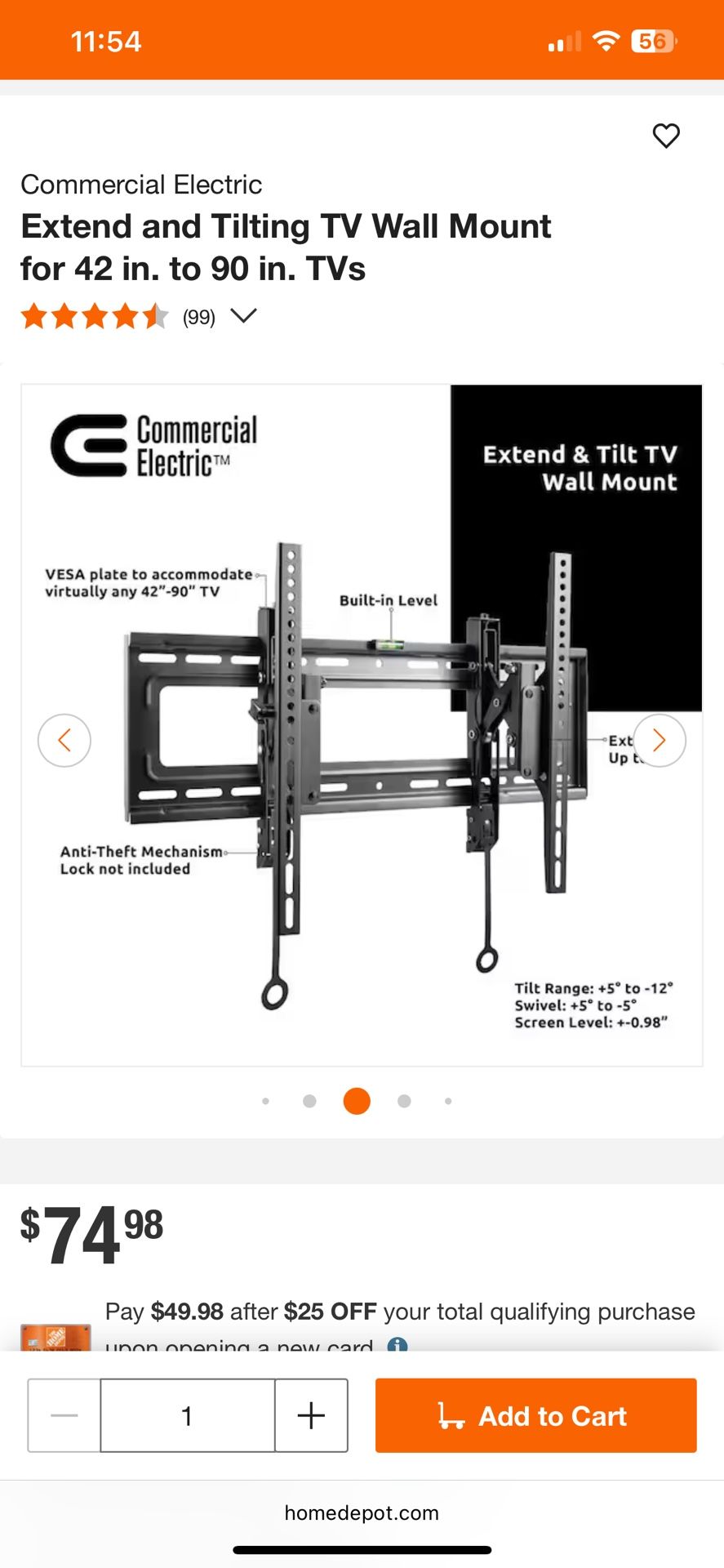Viewport: 724px width, 1568px height.
Task: Increase quantity with the plus button
Action: click(311, 1415)
